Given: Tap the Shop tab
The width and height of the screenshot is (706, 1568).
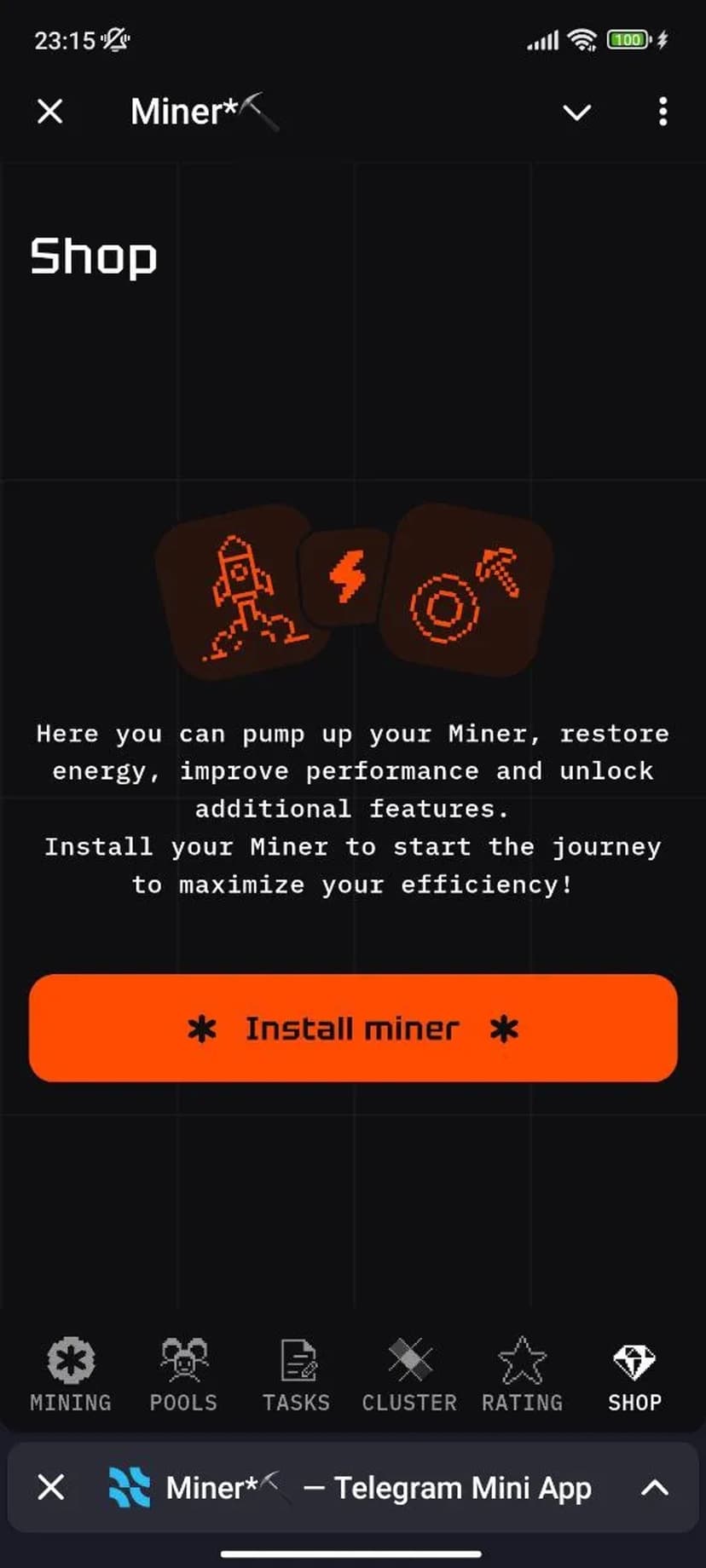Looking at the screenshot, I should (x=634, y=1374).
